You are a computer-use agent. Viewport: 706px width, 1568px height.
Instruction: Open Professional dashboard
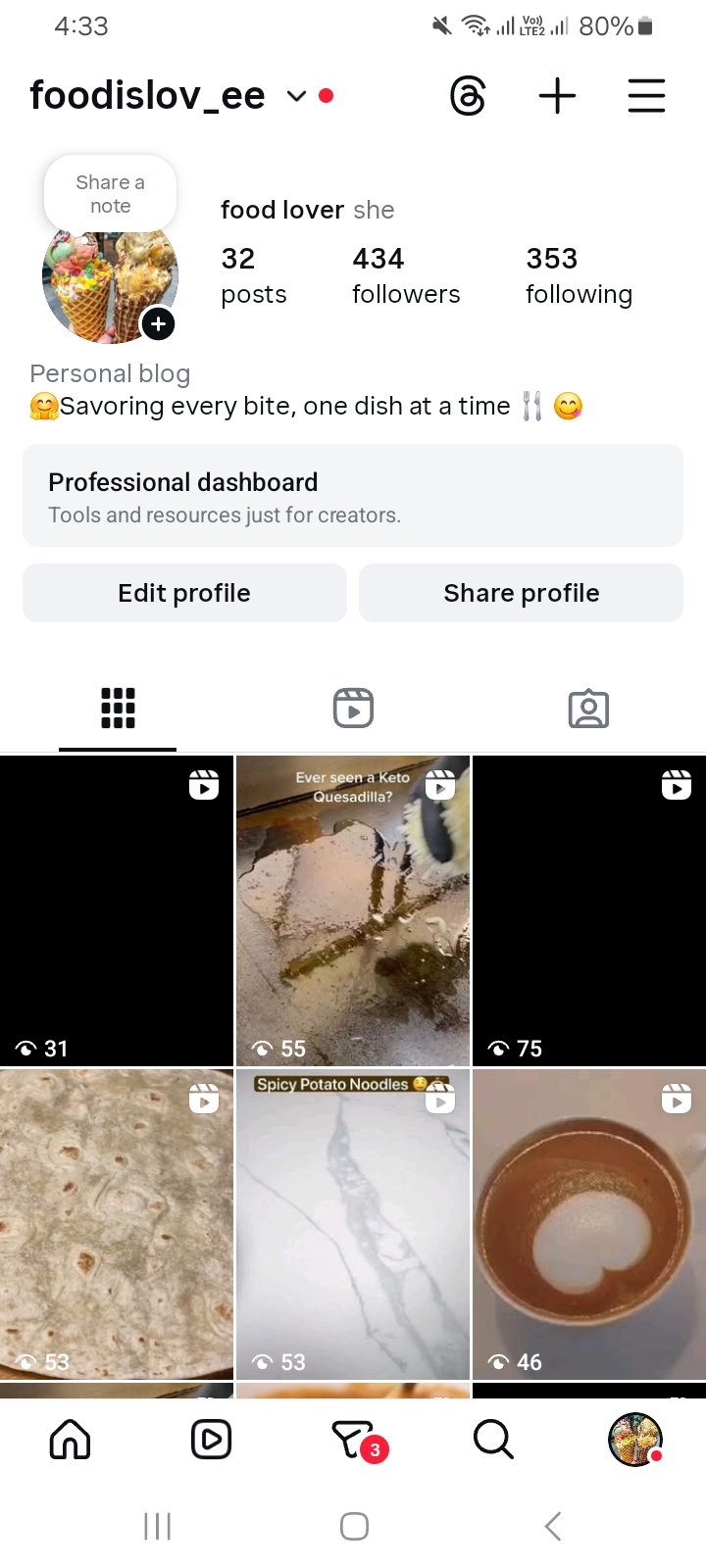coord(353,496)
